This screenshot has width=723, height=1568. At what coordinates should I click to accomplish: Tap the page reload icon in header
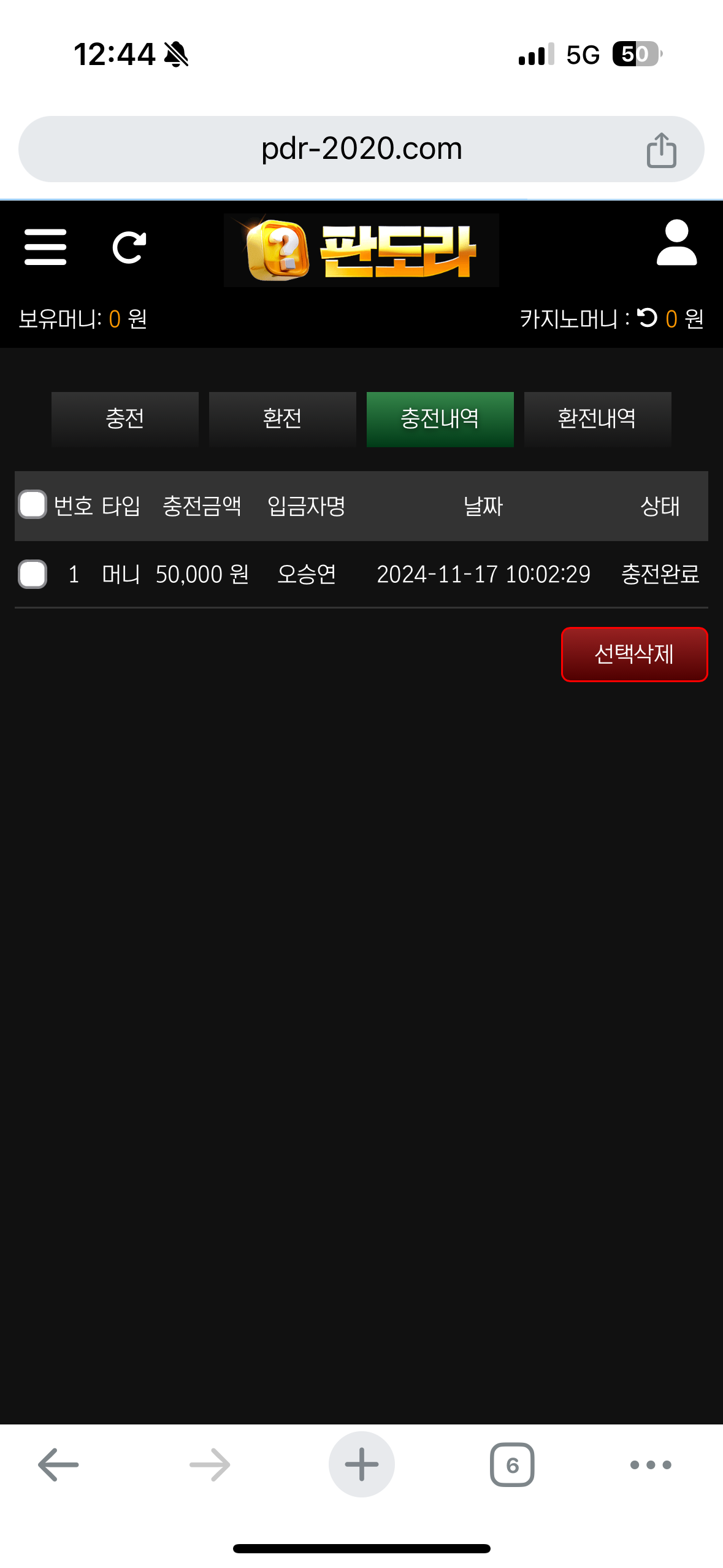129,248
